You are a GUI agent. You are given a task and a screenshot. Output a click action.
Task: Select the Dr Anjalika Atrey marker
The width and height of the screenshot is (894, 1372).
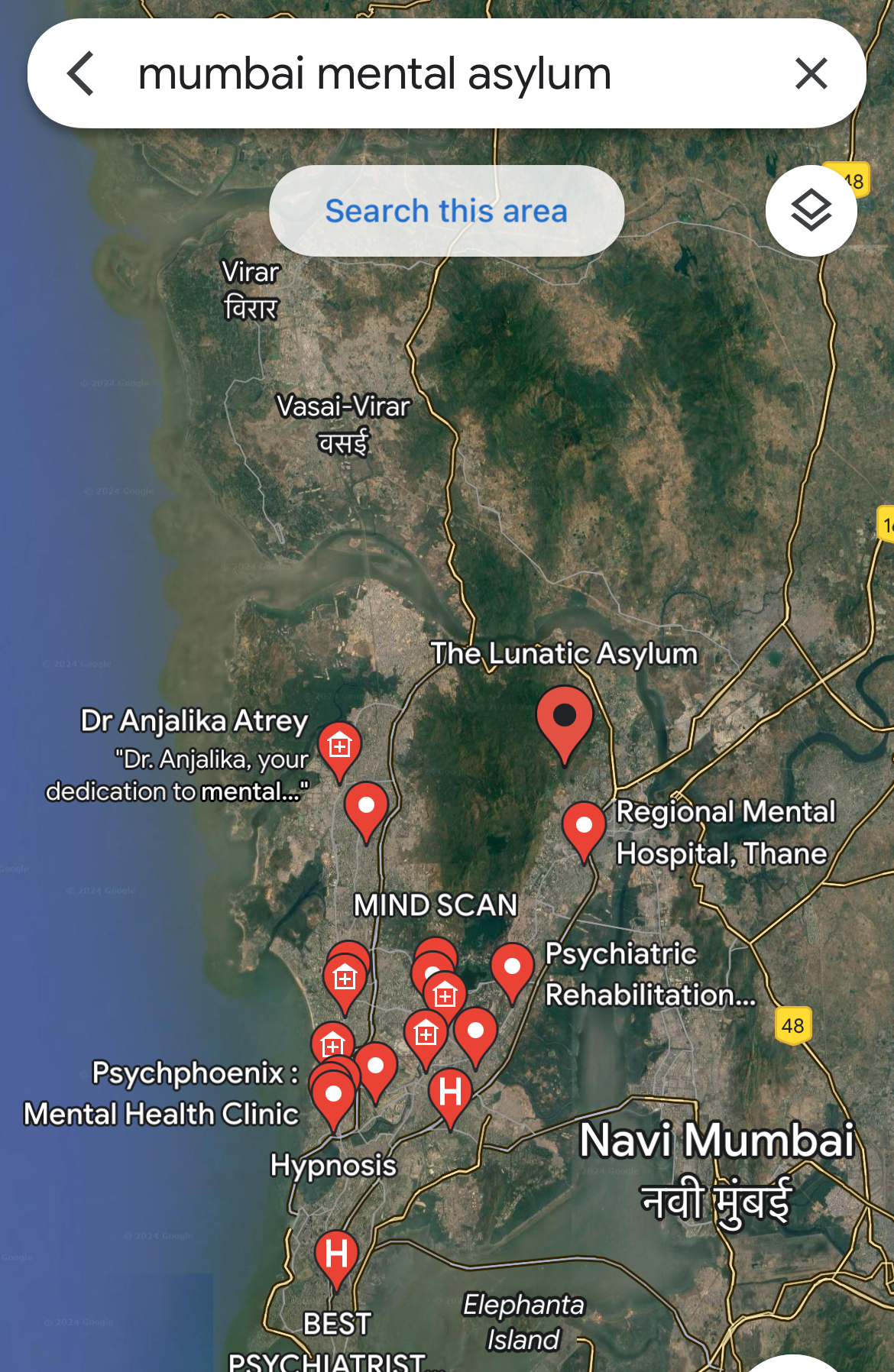coord(339,746)
